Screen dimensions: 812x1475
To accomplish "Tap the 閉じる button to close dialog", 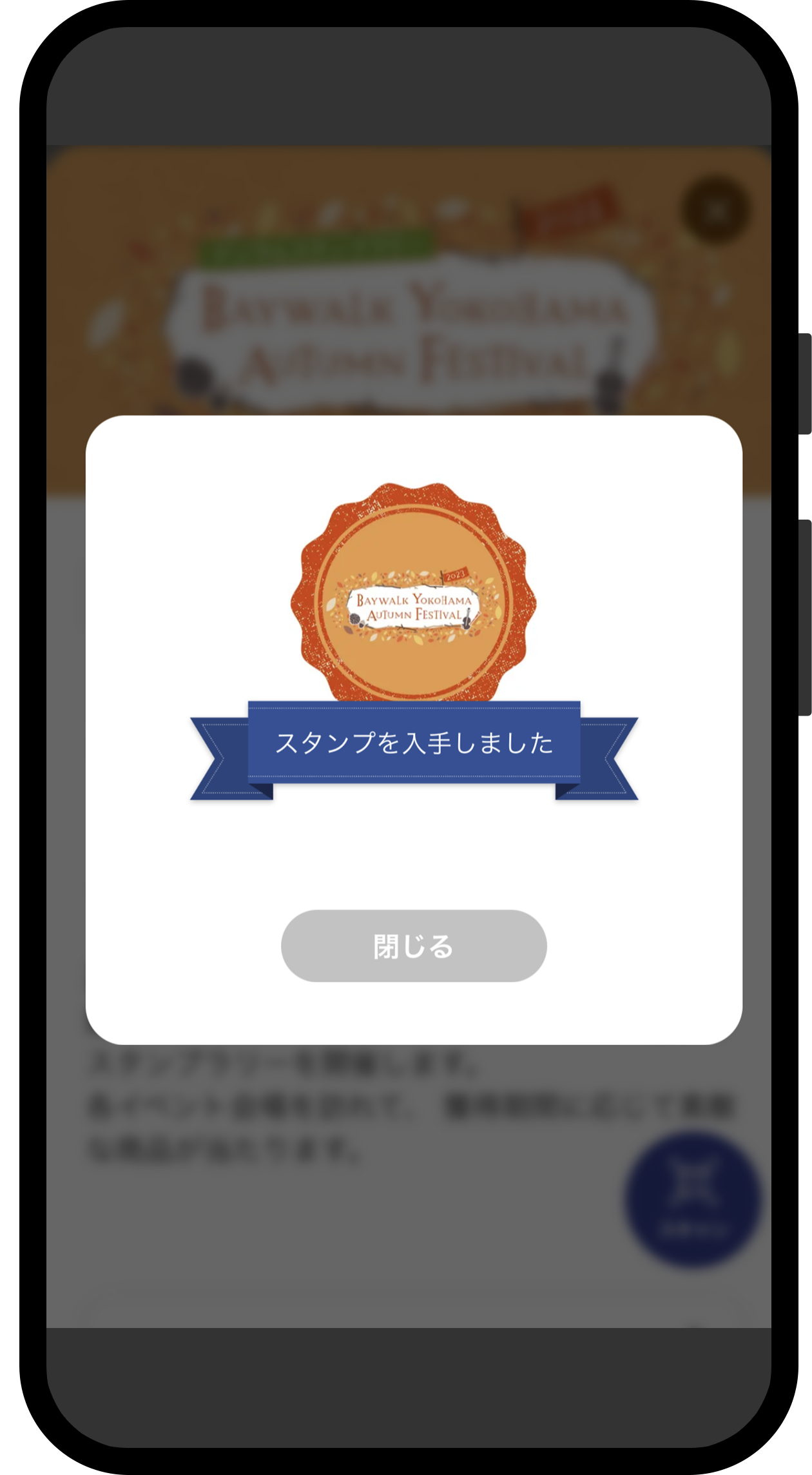I will point(414,946).
